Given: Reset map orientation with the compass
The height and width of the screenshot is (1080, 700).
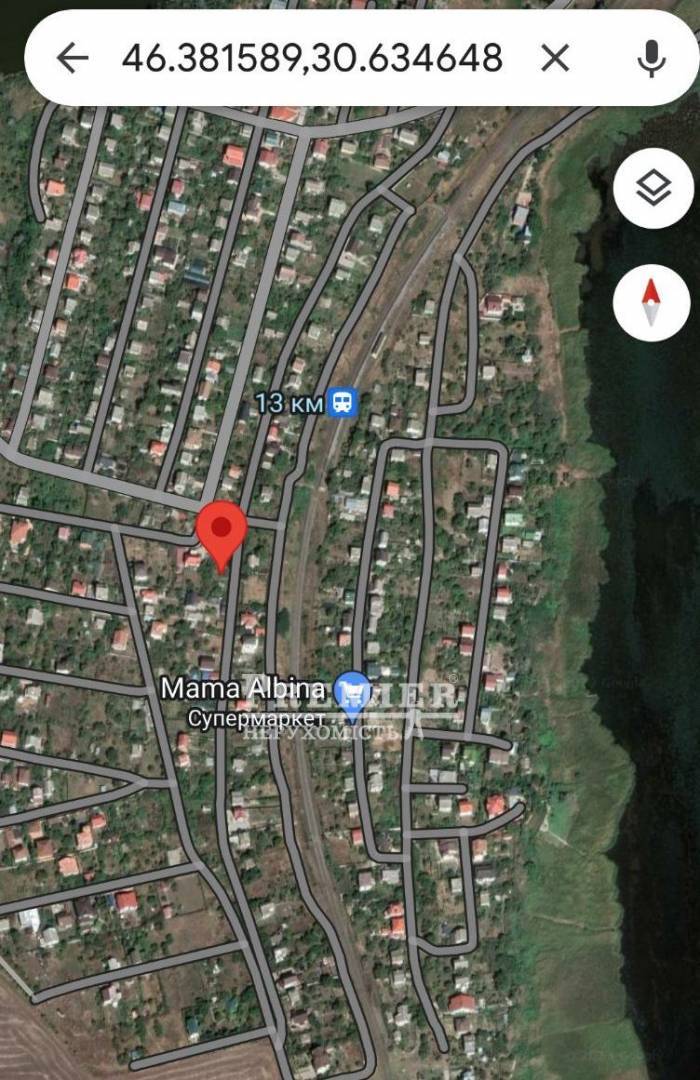Looking at the screenshot, I should tap(652, 303).
